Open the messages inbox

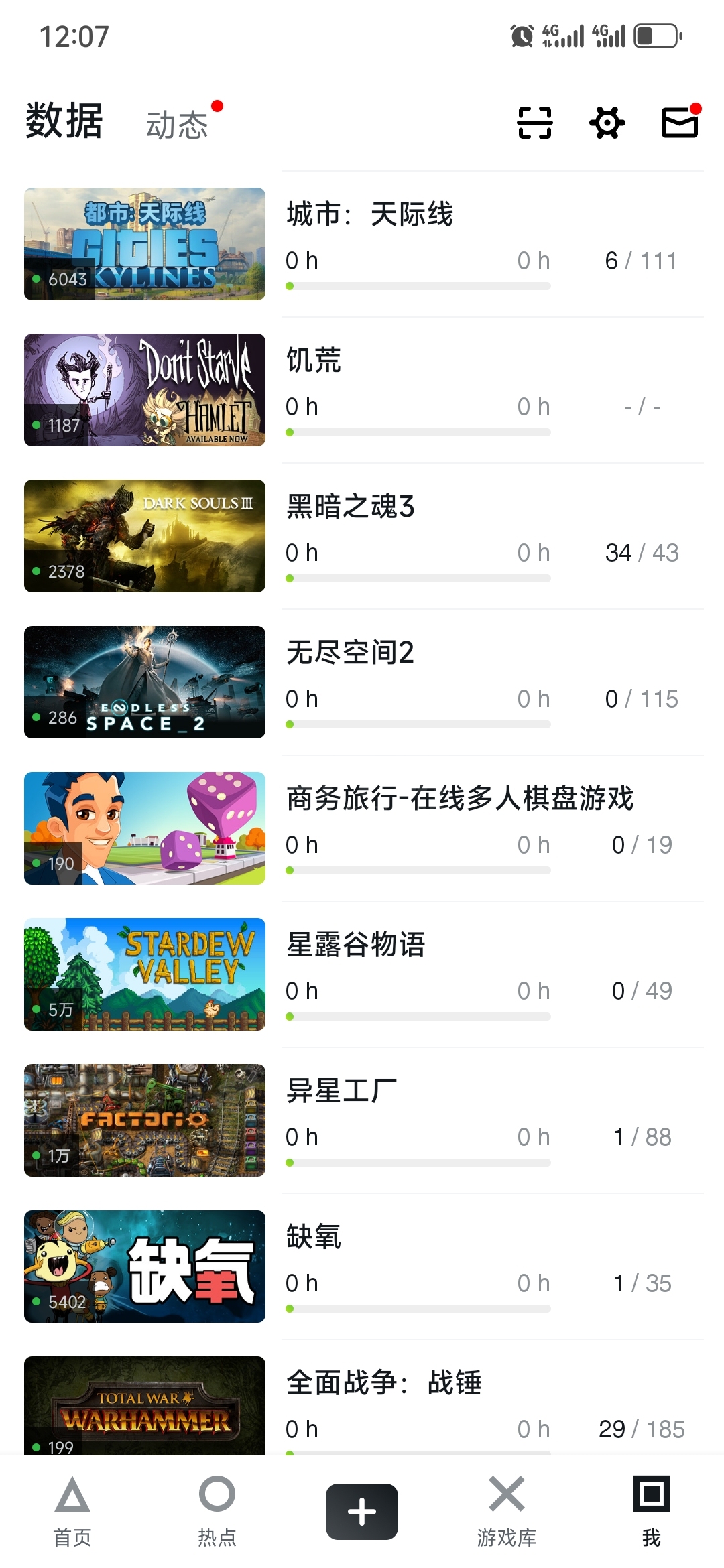point(680,123)
